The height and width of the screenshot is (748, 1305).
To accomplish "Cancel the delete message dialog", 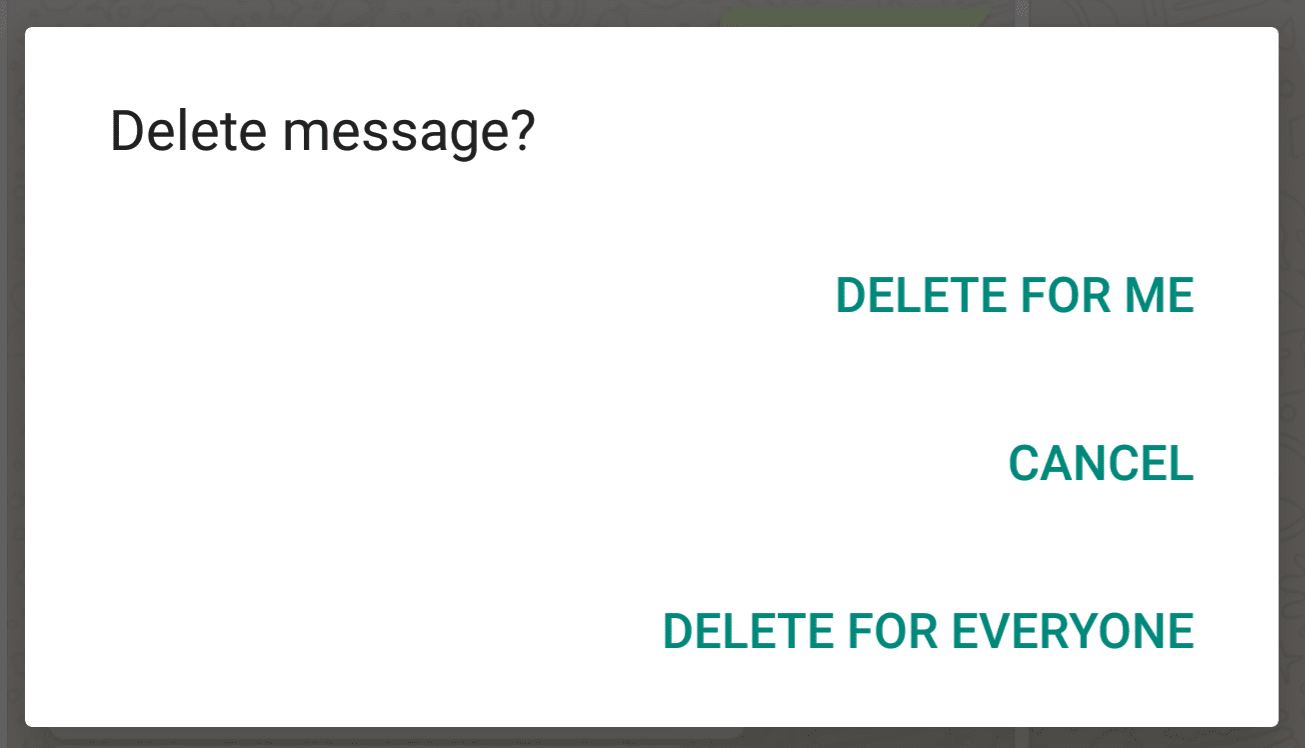I will pos(1100,464).
